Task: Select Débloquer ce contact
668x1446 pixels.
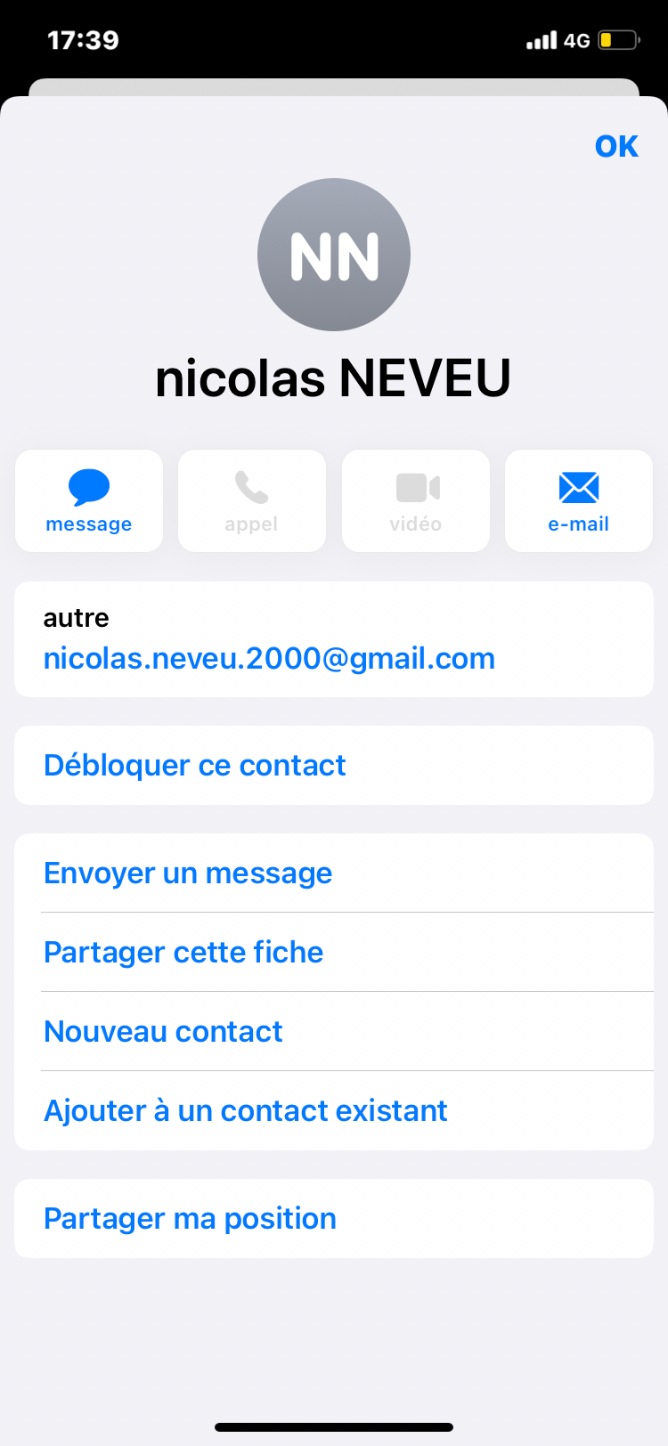Action: [334, 765]
